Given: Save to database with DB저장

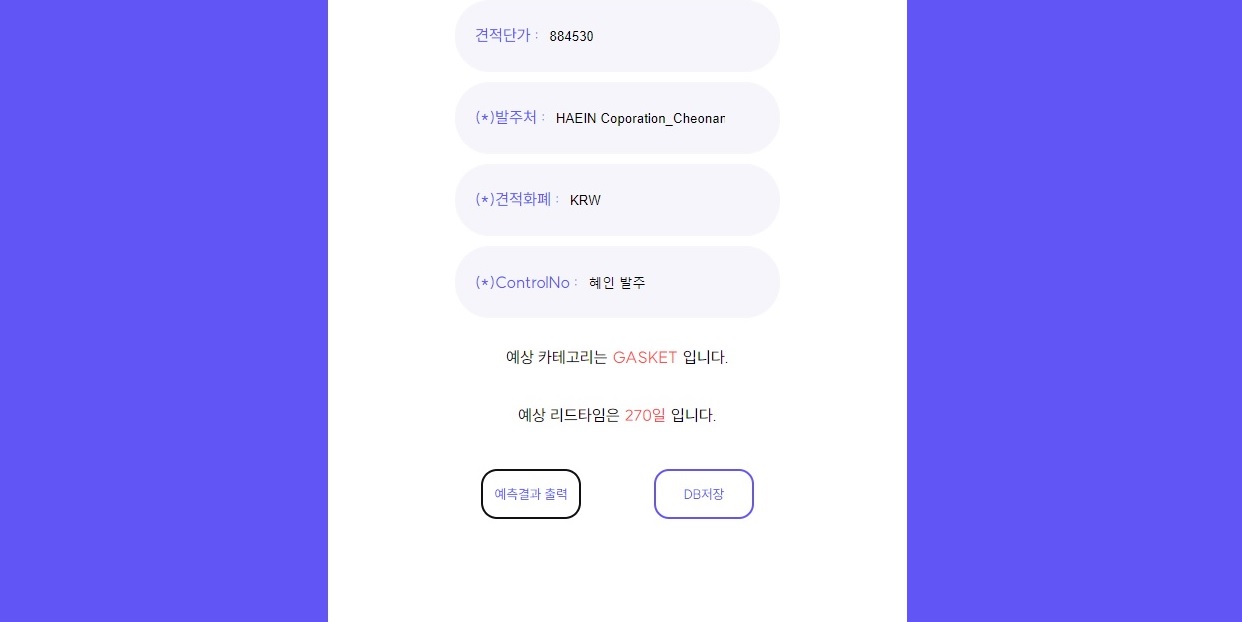Looking at the screenshot, I should [x=704, y=494].
